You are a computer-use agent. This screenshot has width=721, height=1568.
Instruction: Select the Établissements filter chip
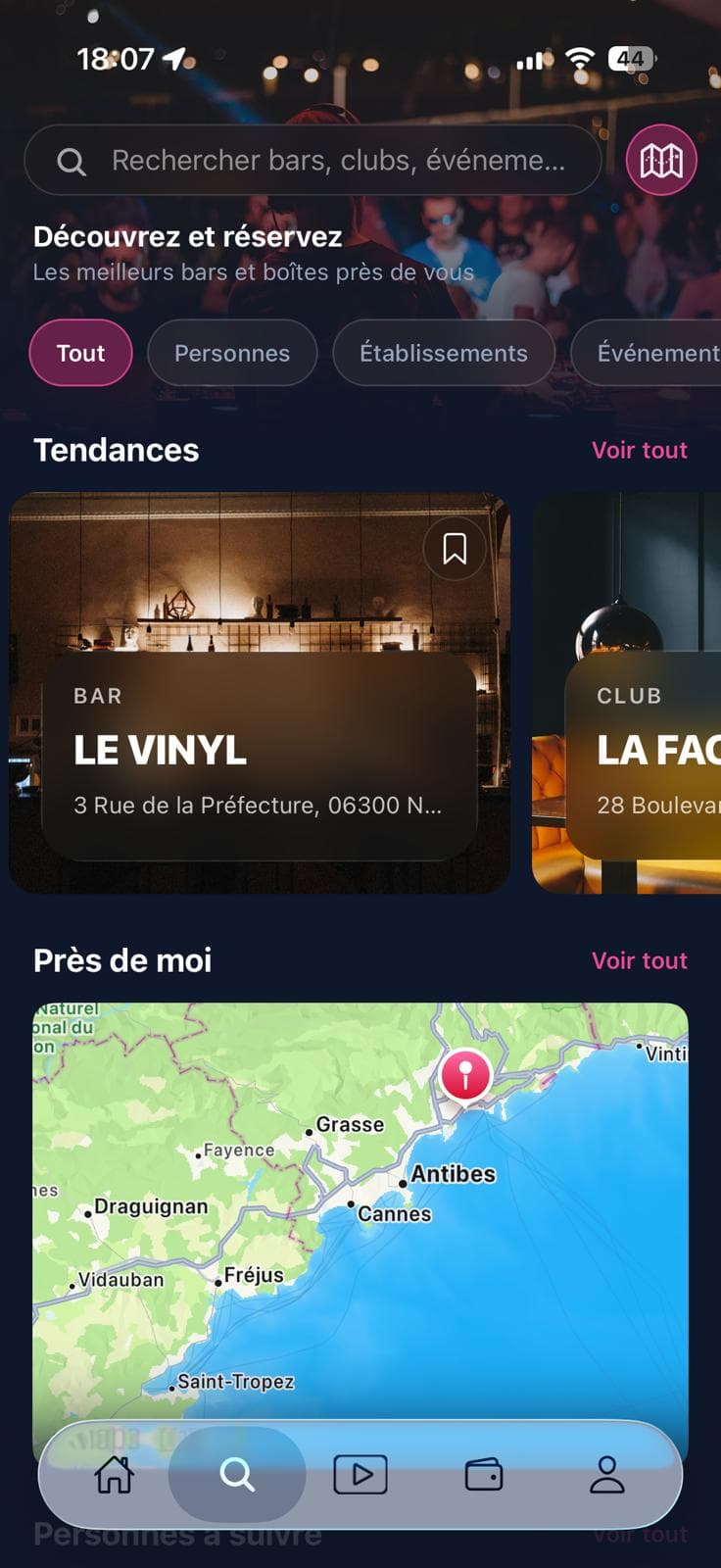click(x=443, y=353)
